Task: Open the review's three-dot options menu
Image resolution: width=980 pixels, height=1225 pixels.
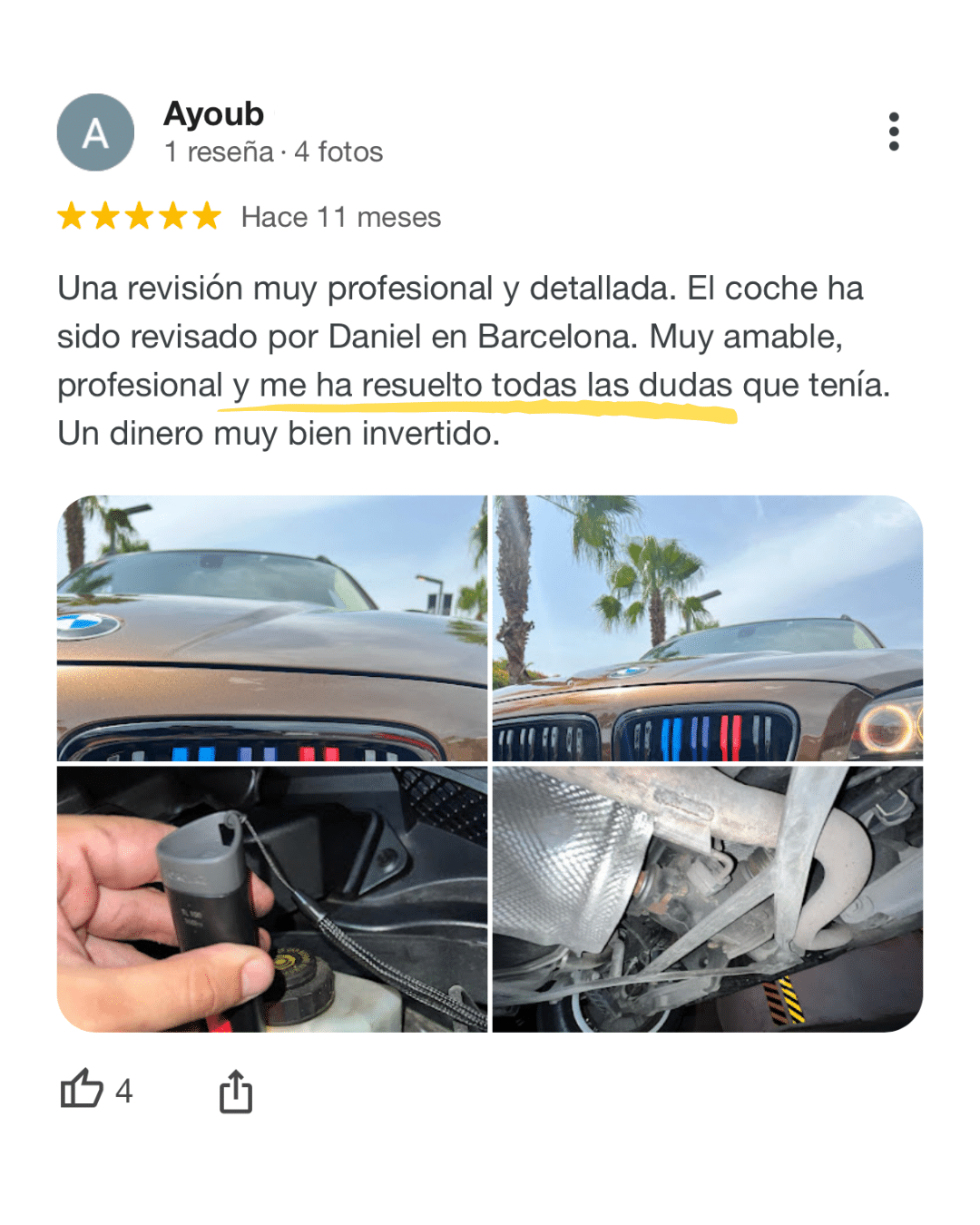Action: [x=894, y=132]
